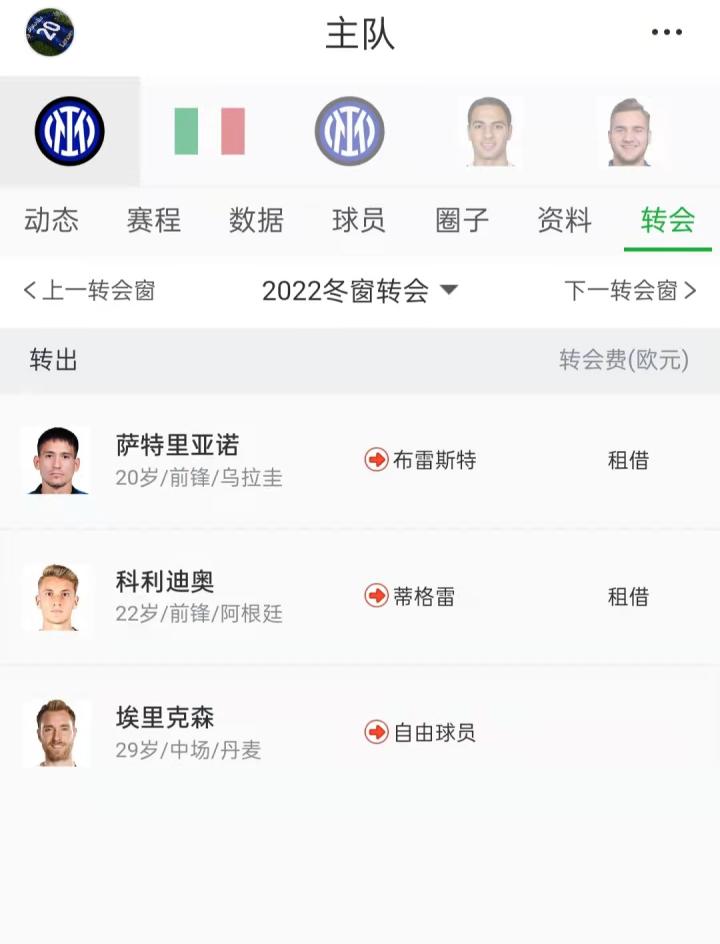Image resolution: width=720 pixels, height=944 pixels.
Task: Go to 下一转会窗 next transfer window
Action: tap(630, 291)
